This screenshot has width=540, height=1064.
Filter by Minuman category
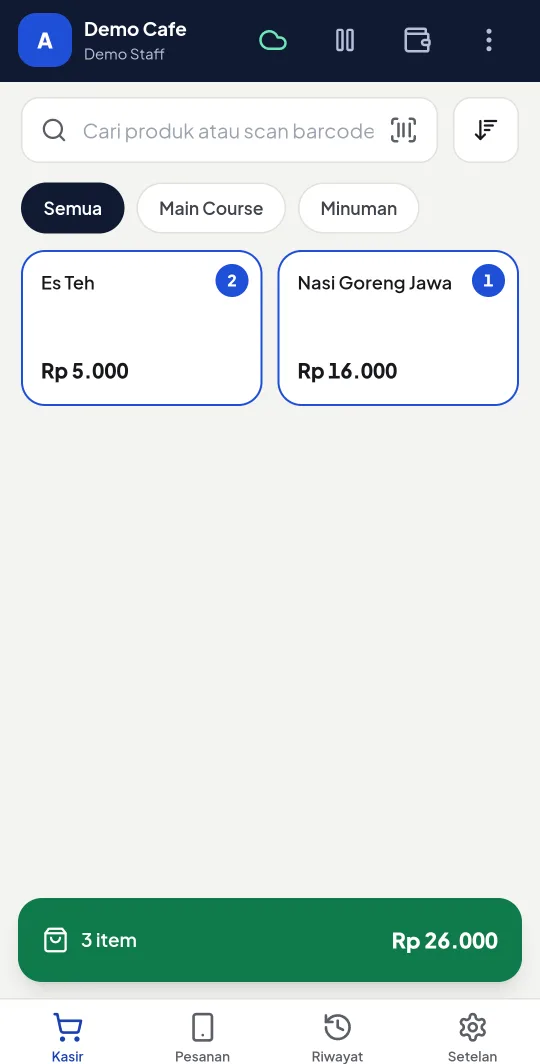[359, 208]
